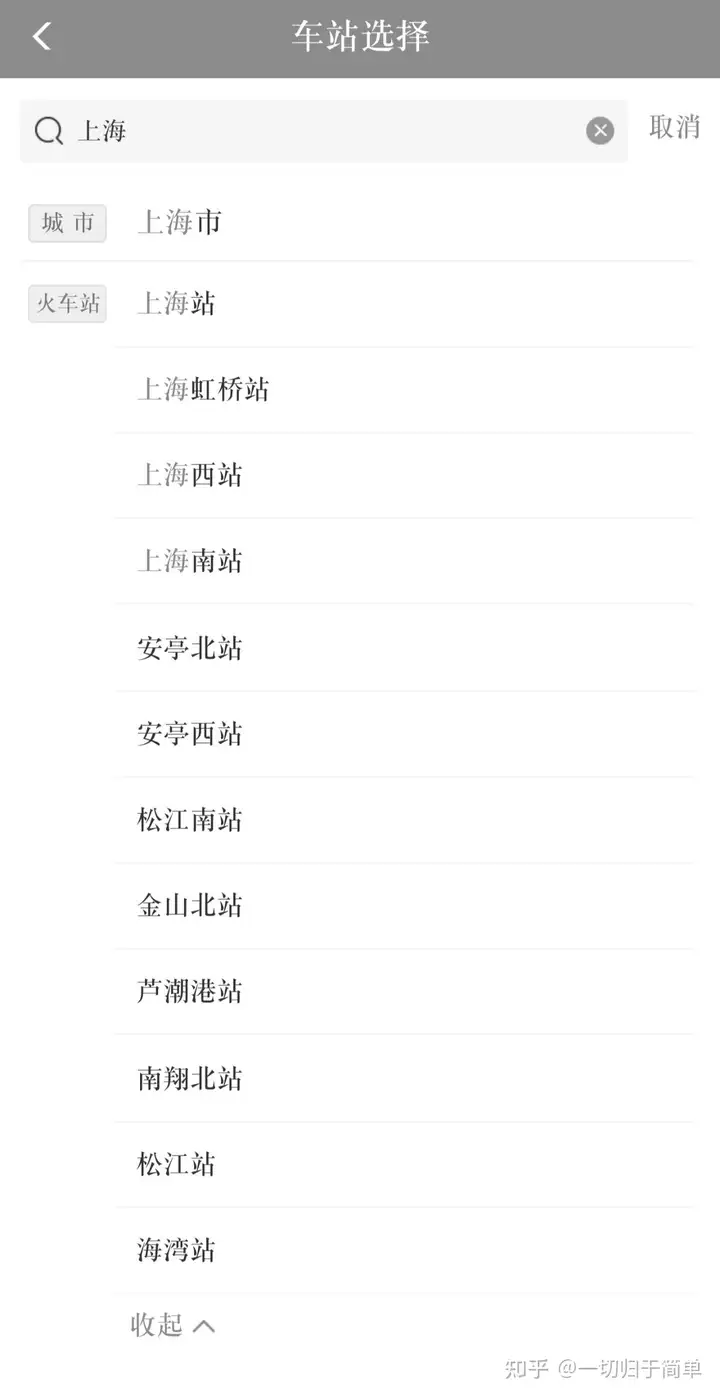
Task: Select 海湾站 at the bottom of the list
Action: (x=176, y=1251)
